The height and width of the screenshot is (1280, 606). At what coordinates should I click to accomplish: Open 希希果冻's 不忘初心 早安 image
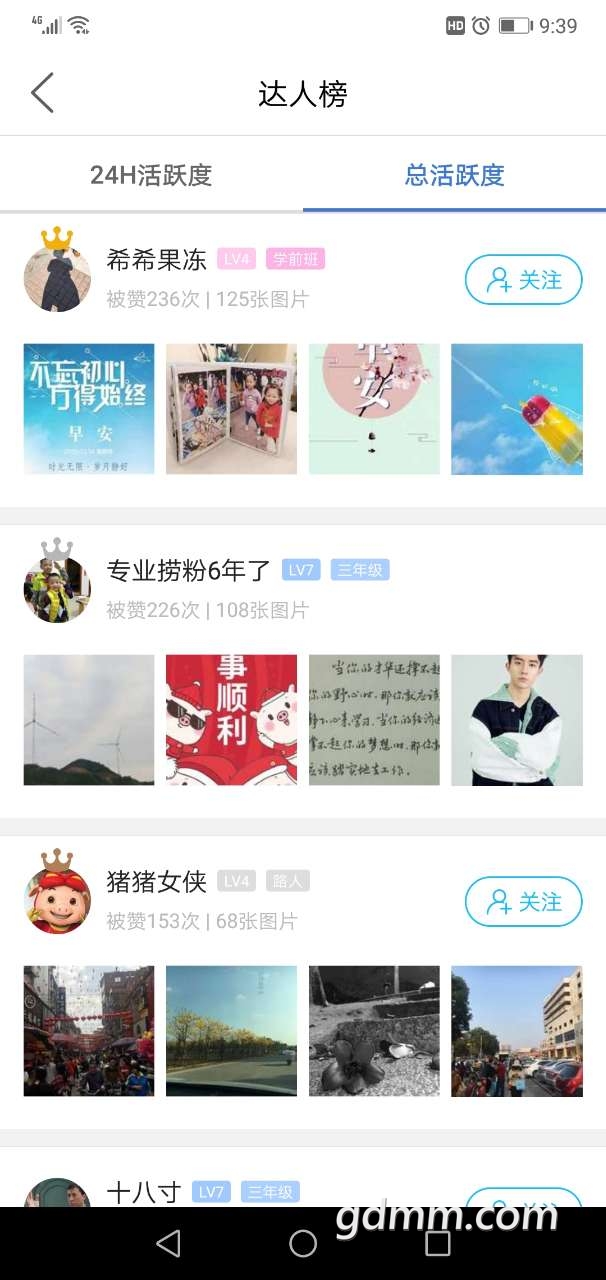89,409
